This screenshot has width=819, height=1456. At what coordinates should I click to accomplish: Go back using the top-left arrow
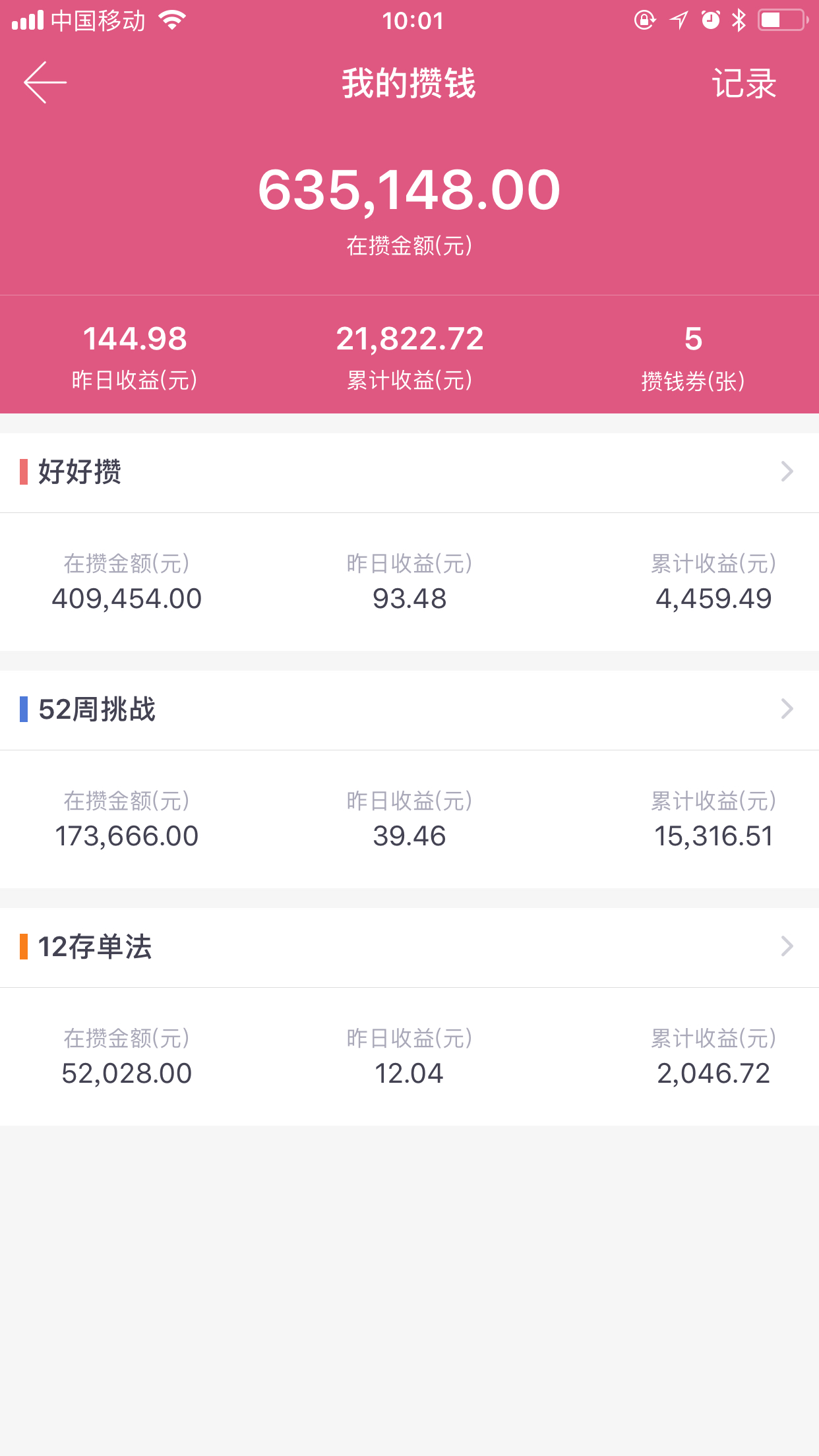(45, 82)
